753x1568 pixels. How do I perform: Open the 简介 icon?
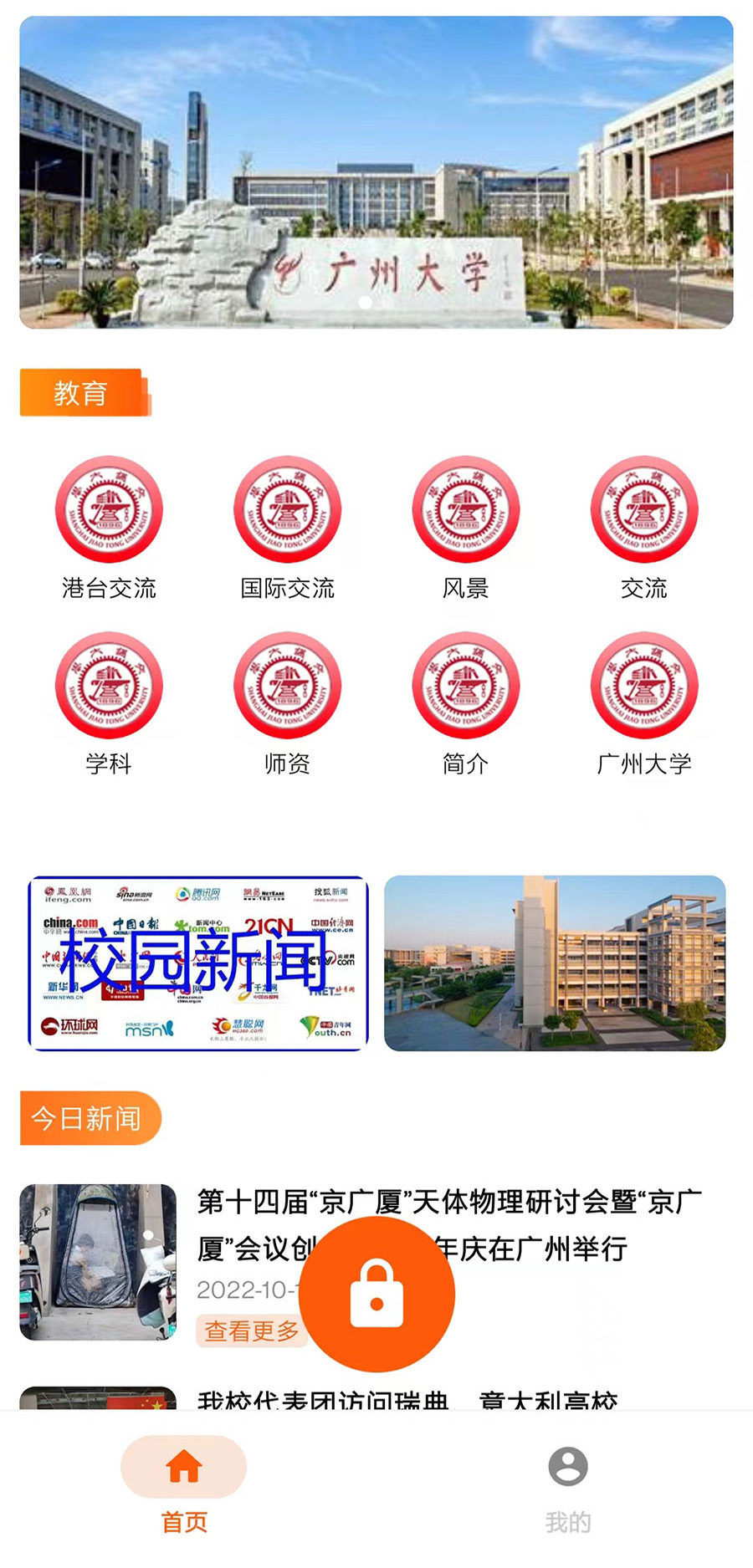[466, 687]
